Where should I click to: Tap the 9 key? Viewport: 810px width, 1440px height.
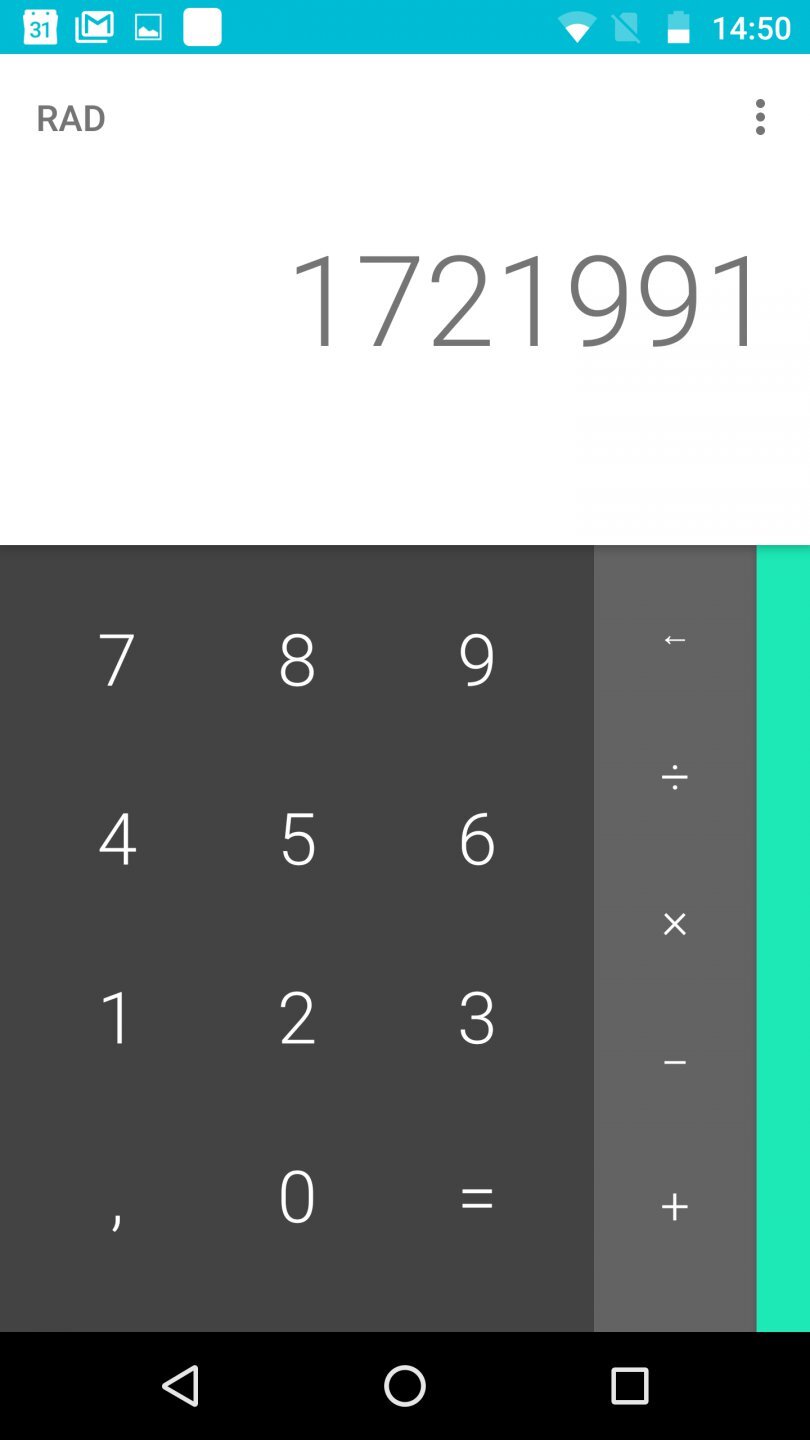coord(477,660)
